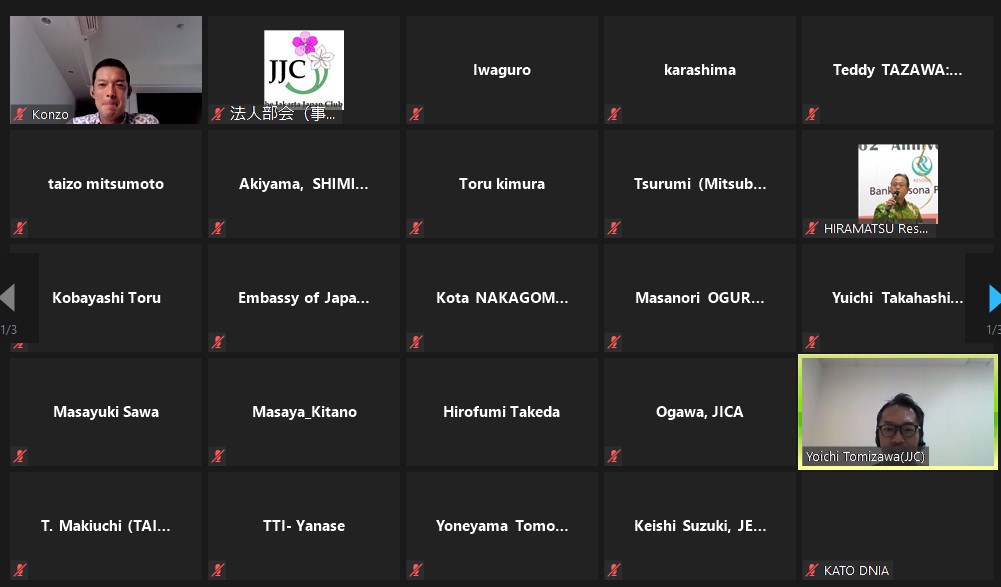Select Keishi Suzuki's participant tile
This screenshot has height=587, width=1001.
[x=700, y=526]
